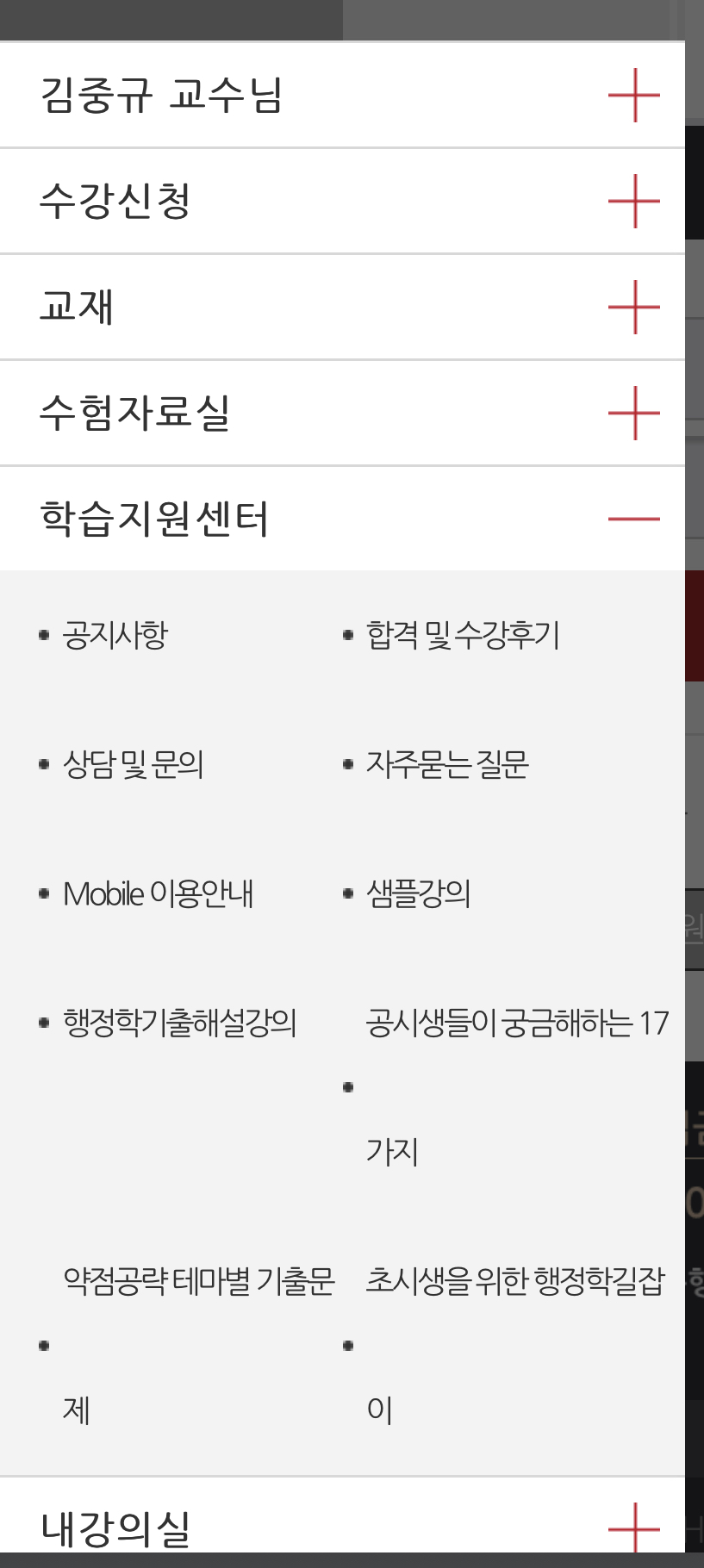The height and width of the screenshot is (1568, 704).
Task: Open 합격 및 수강후기
Action: point(463,635)
